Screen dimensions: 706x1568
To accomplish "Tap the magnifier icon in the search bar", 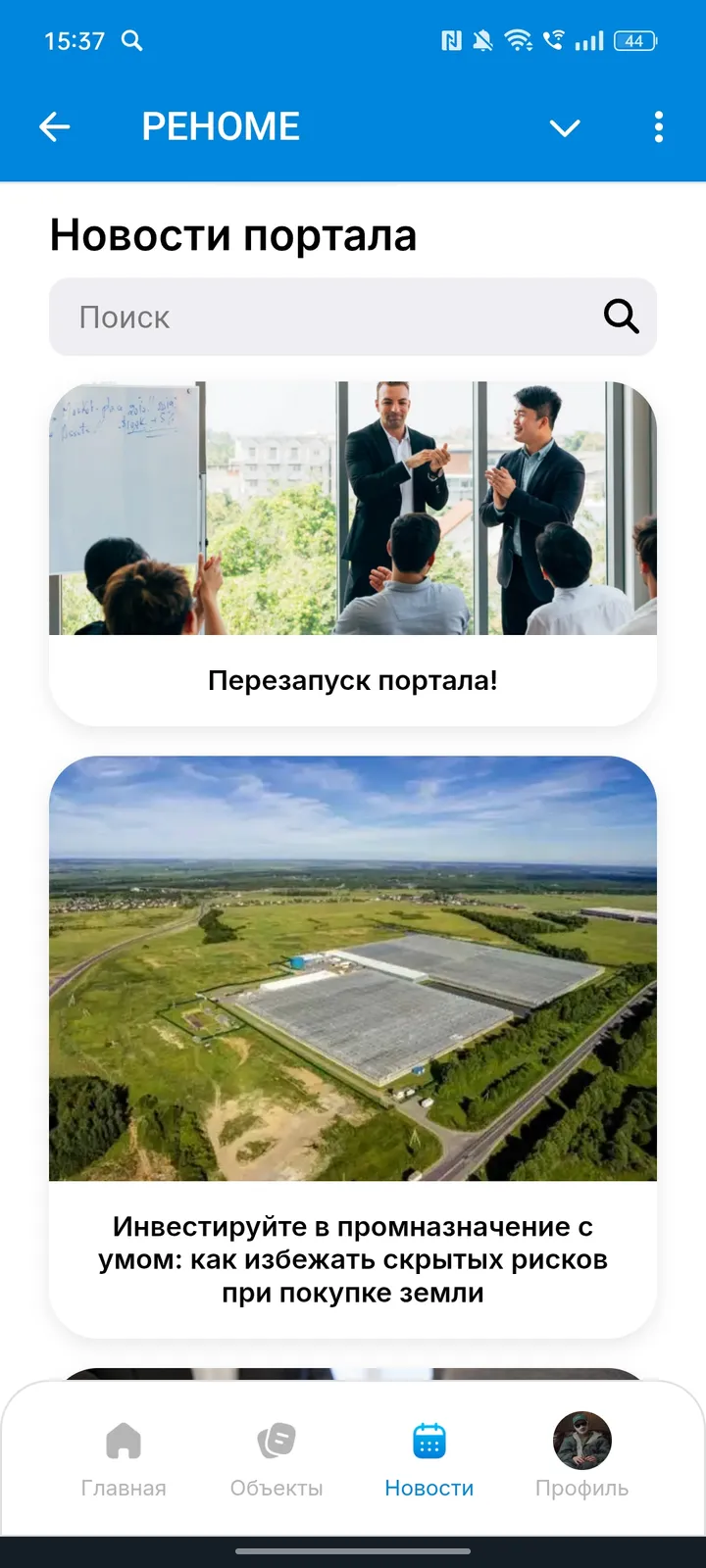I will click(622, 317).
